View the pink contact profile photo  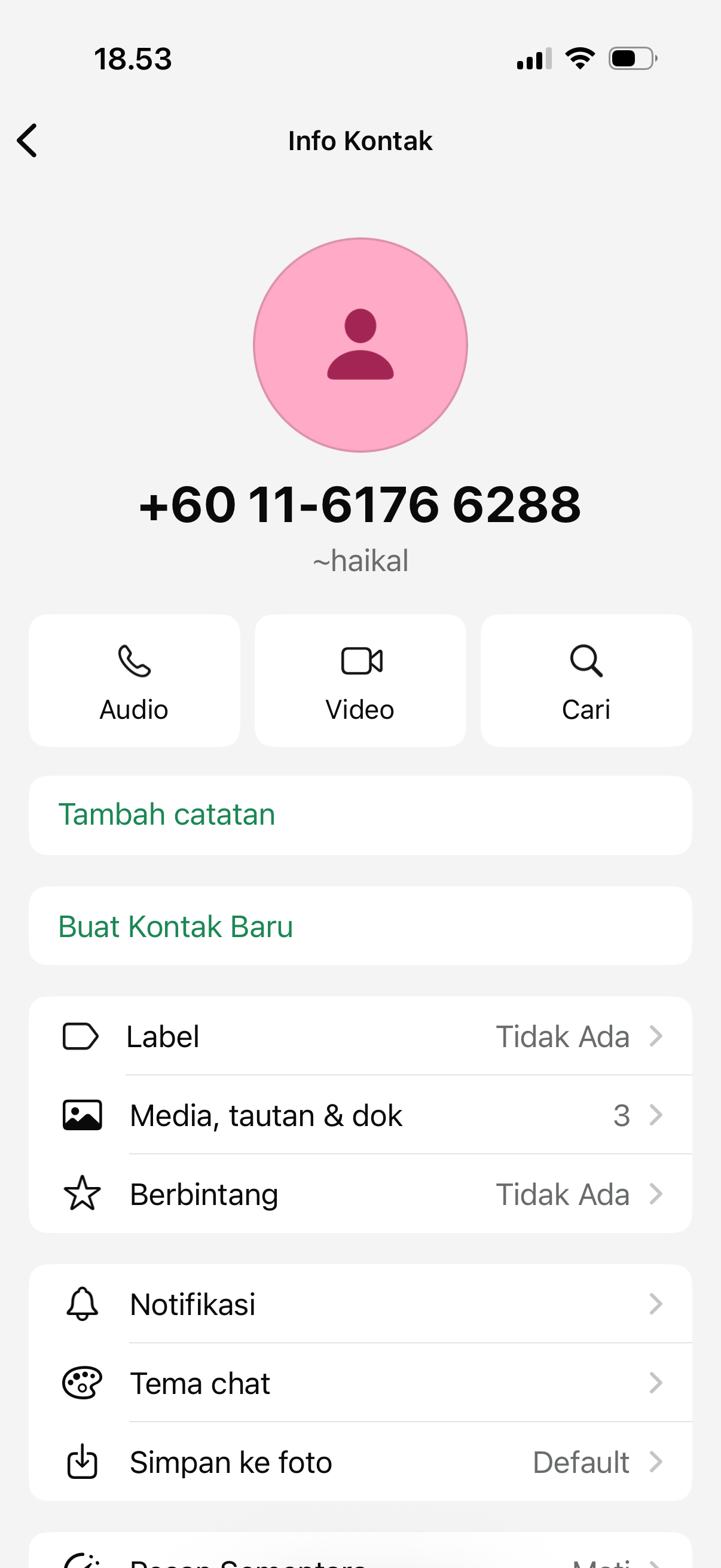click(x=360, y=345)
